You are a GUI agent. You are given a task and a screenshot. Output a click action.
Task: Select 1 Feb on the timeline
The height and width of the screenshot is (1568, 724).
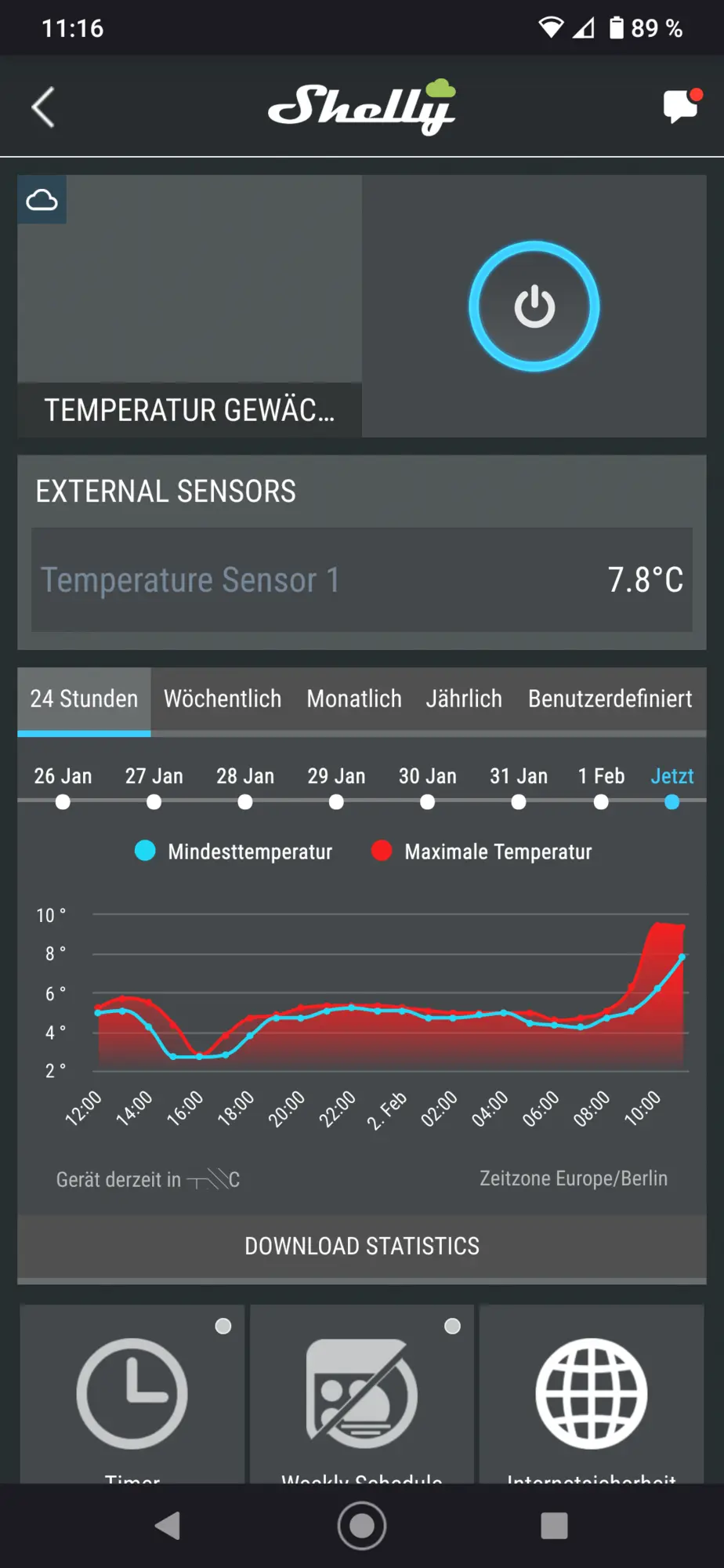(601, 801)
